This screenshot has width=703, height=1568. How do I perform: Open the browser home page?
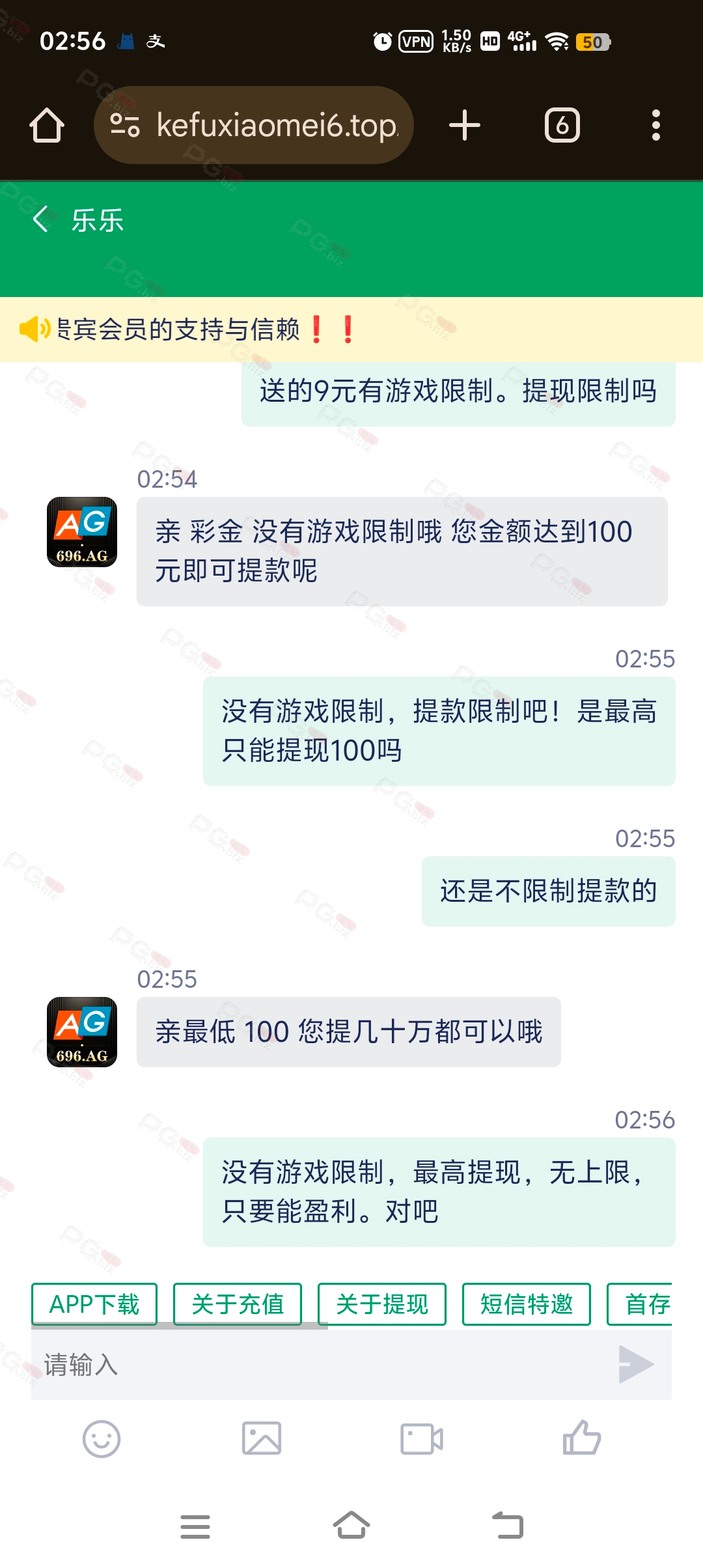click(47, 125)
